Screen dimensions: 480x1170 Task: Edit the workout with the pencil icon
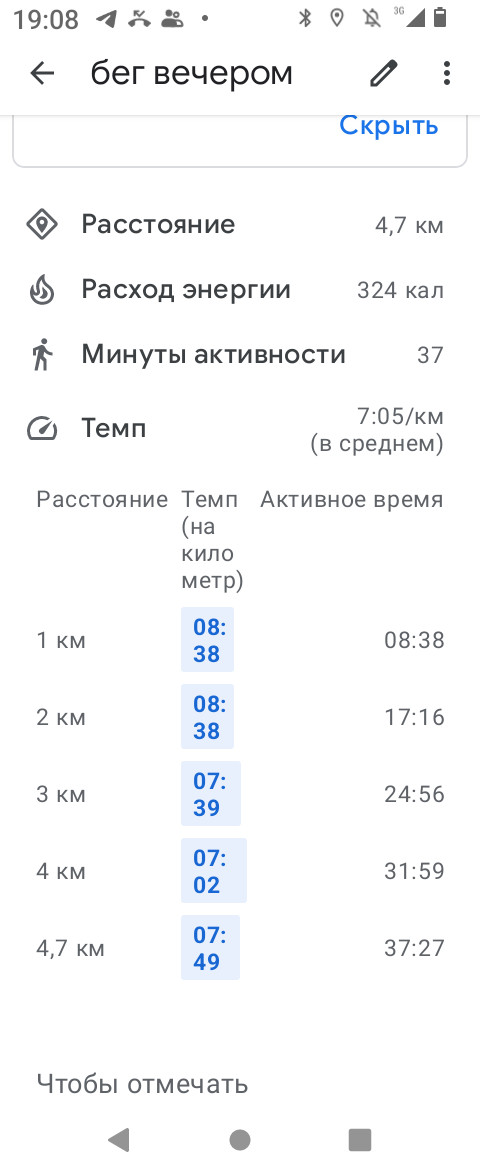tap(384, 73)
